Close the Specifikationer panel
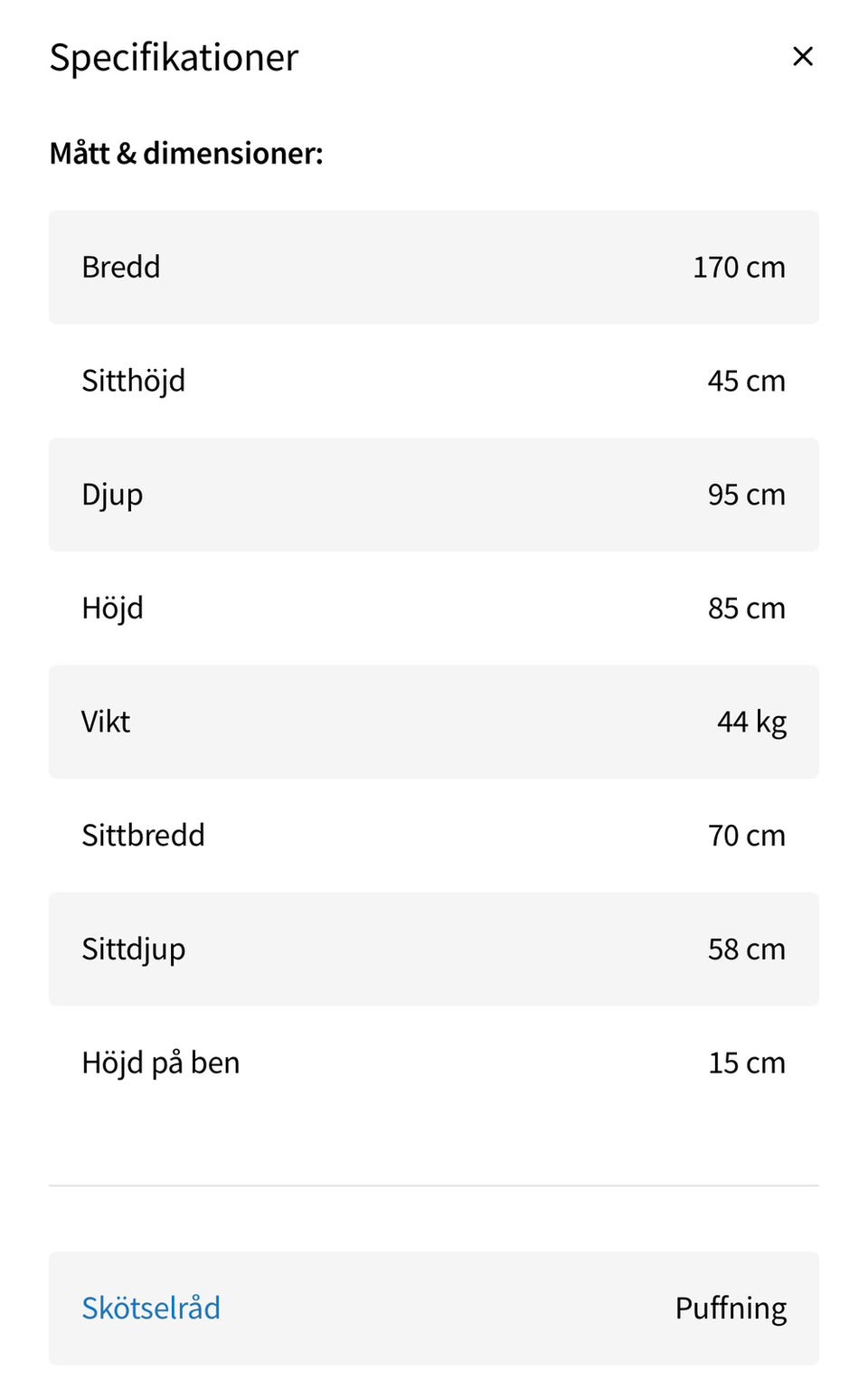Image resolution: width=868 pixels, height=1389 pixels. pyautogui.click(x=802, y=57)
